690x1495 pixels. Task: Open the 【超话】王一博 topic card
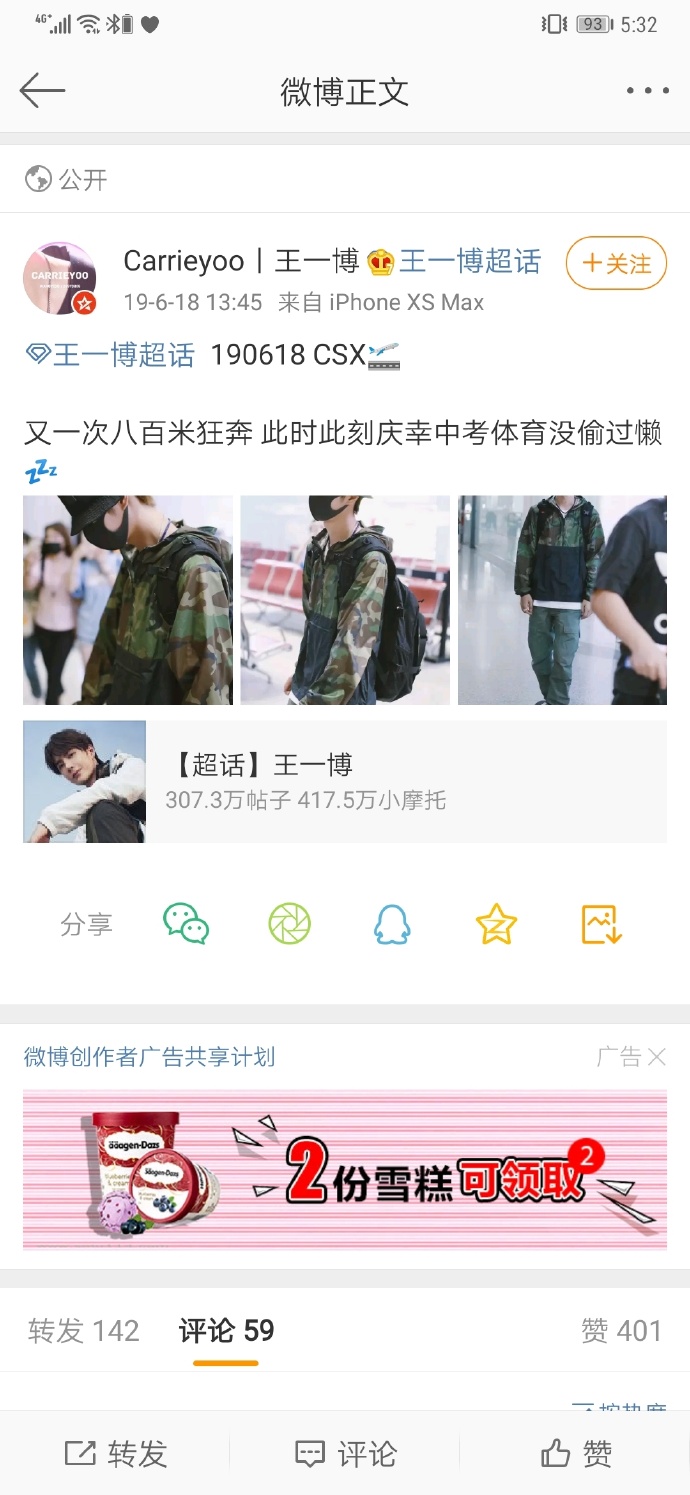(345, 782)
